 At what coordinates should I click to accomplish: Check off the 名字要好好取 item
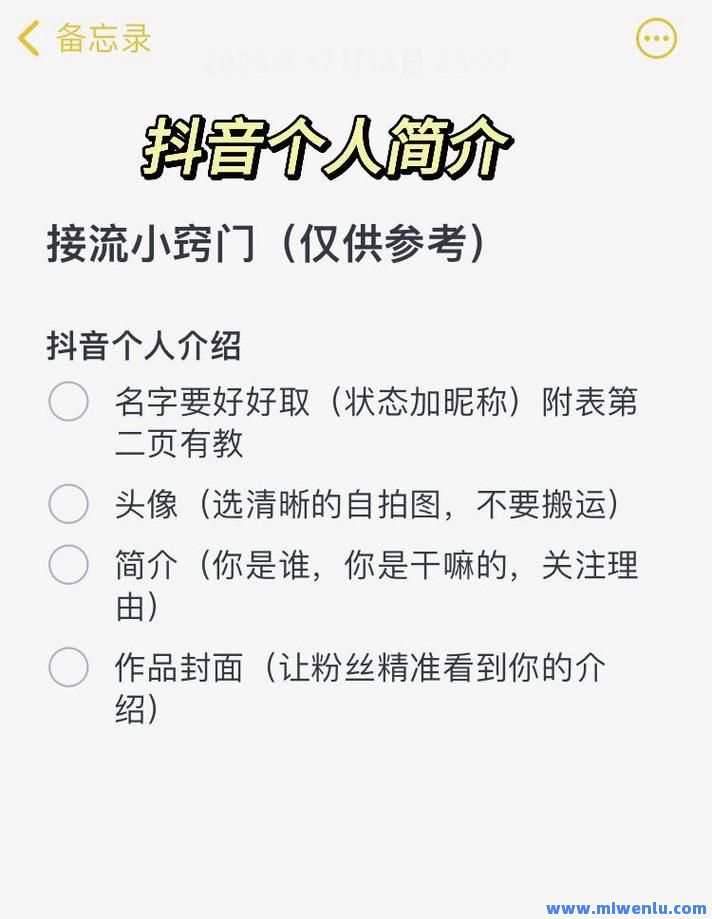coord(69,402)
